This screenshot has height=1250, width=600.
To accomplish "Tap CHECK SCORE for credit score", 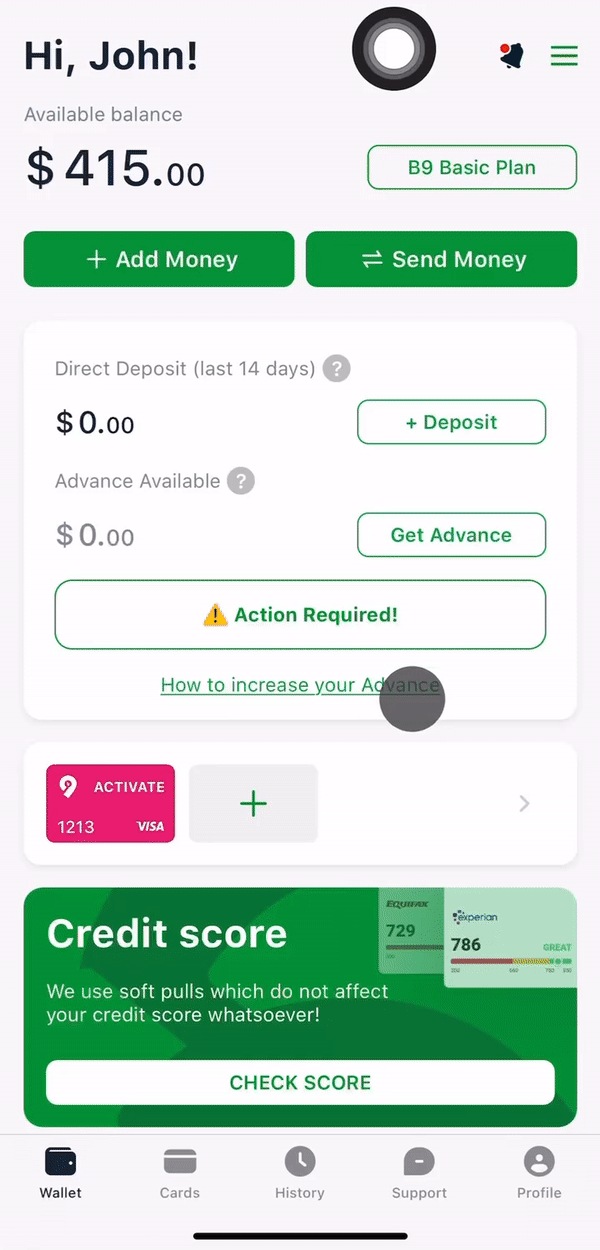I will coord(300,1082).
